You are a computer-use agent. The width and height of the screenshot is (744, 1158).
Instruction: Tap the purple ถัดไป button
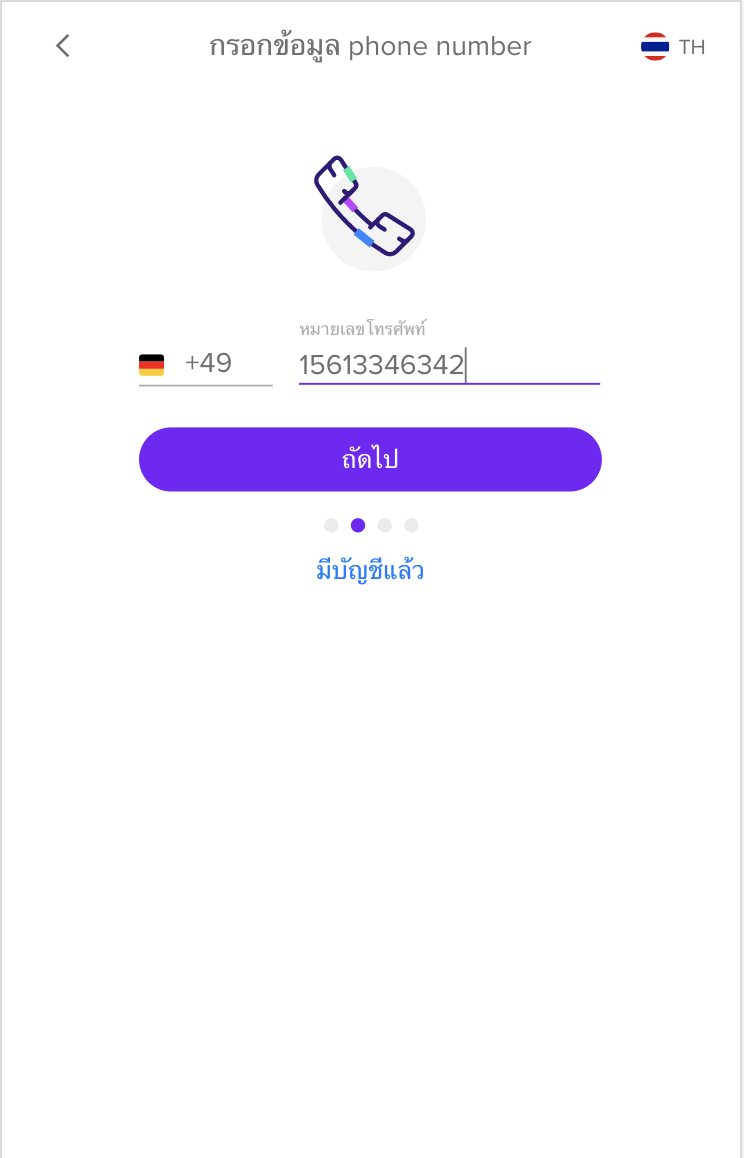click(x=370, y=459)
